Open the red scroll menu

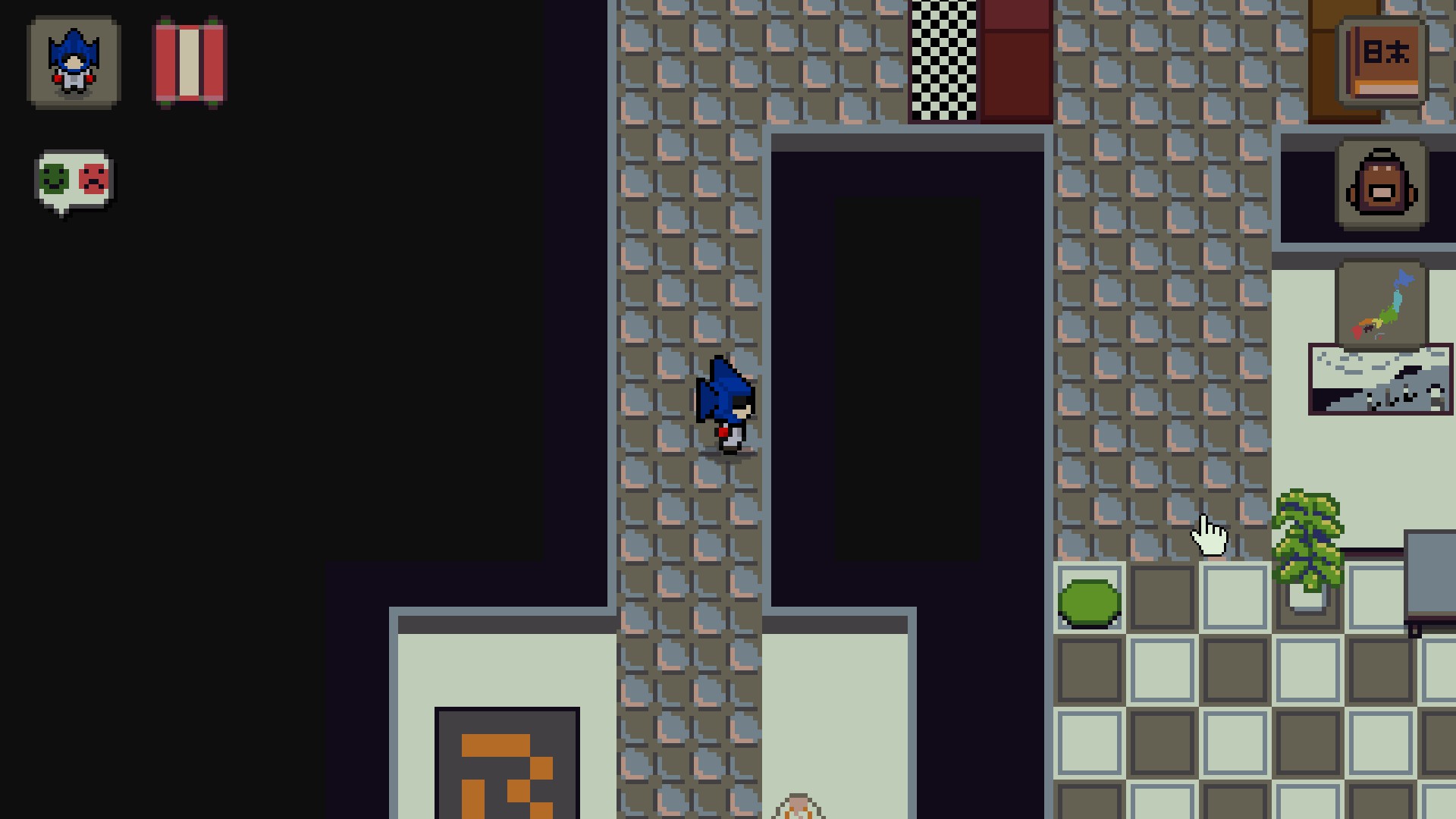(189, 62)
